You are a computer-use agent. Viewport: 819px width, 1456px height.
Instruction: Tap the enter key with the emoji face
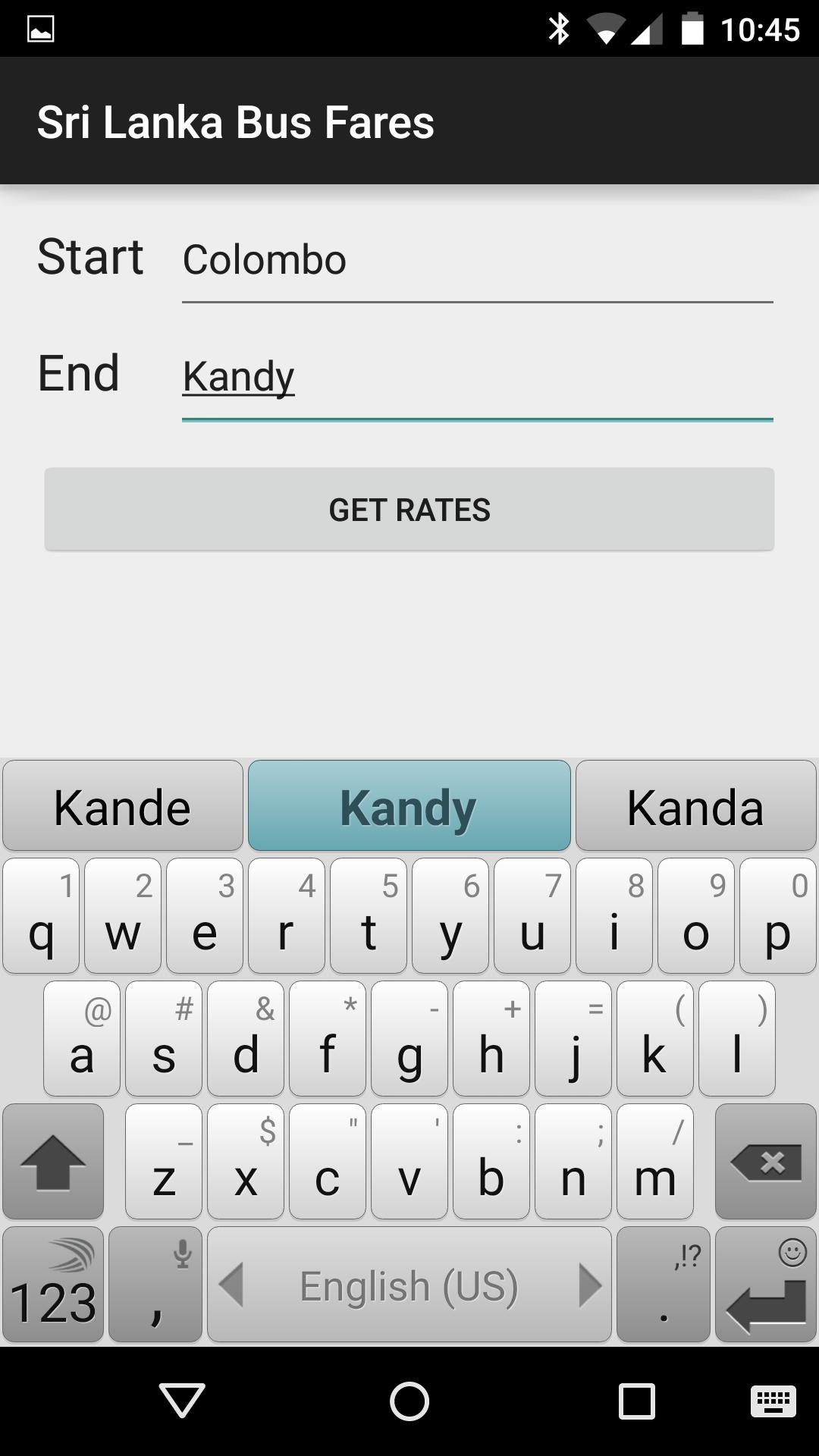click(766, 1285)
